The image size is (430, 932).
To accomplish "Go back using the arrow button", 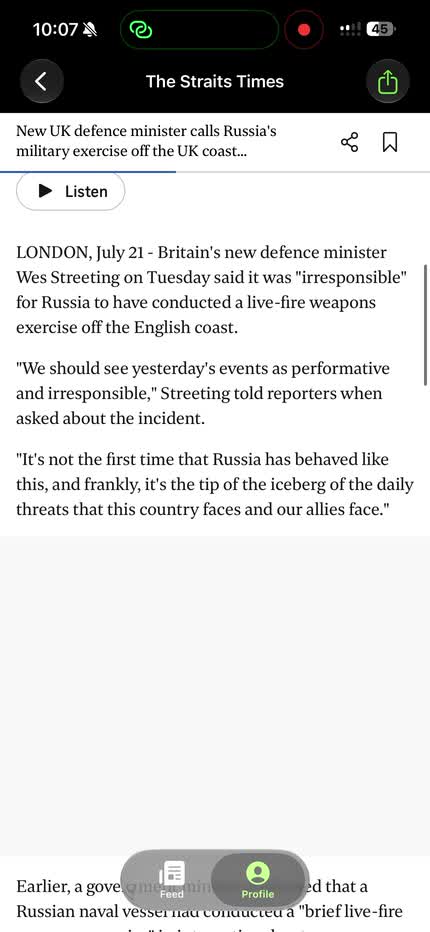I will [x=41, y=81].
